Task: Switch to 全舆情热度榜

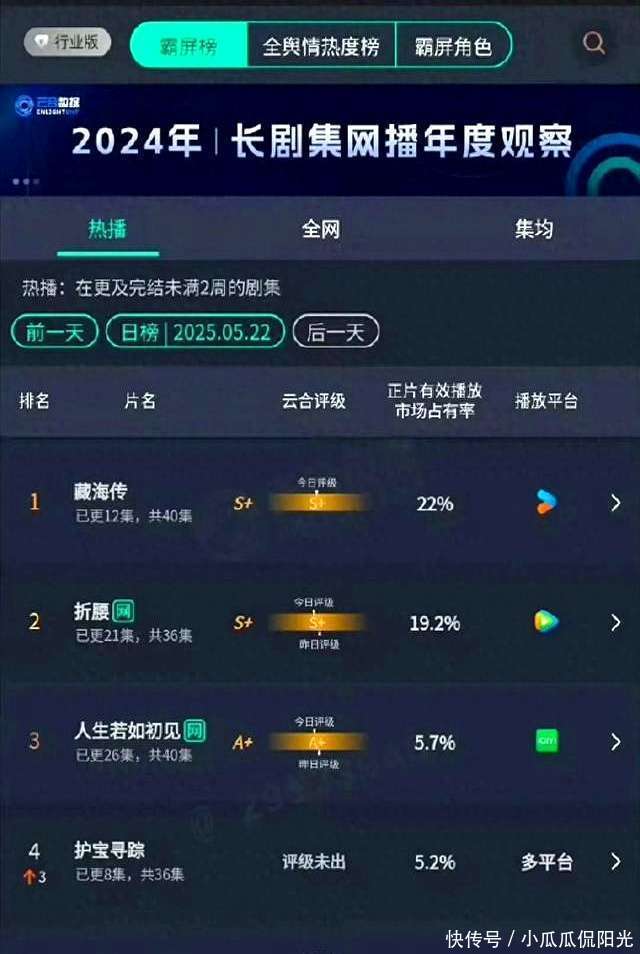Action: tap(321, 46)
